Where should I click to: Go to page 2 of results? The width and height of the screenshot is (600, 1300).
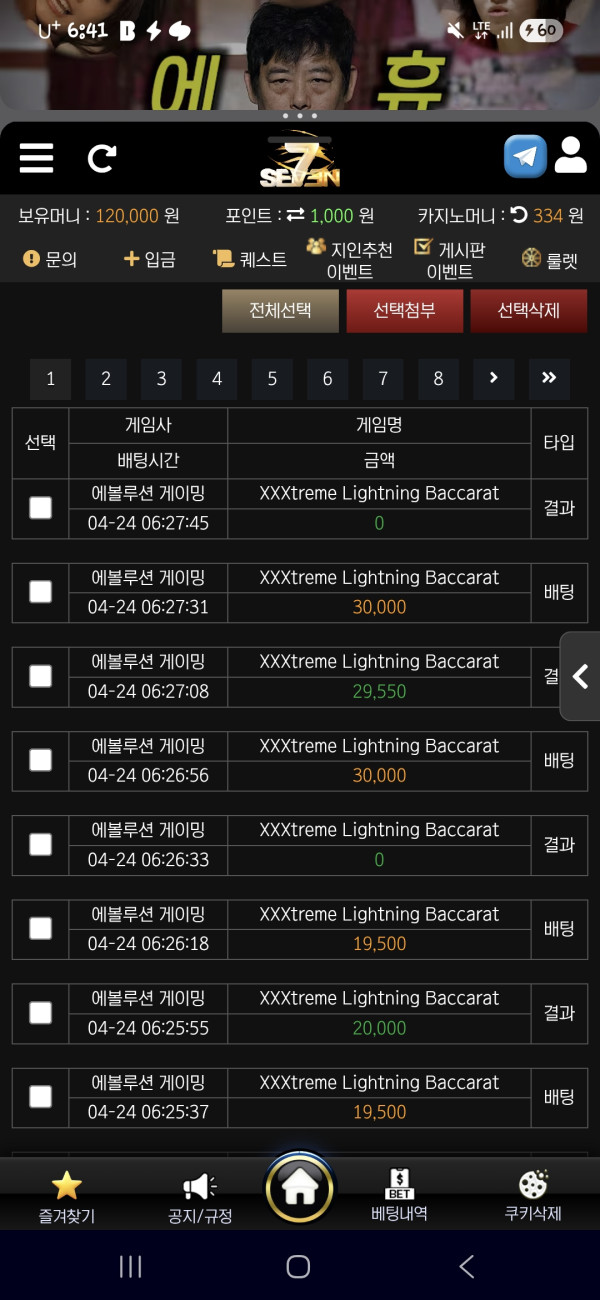(x=106, y=379)
